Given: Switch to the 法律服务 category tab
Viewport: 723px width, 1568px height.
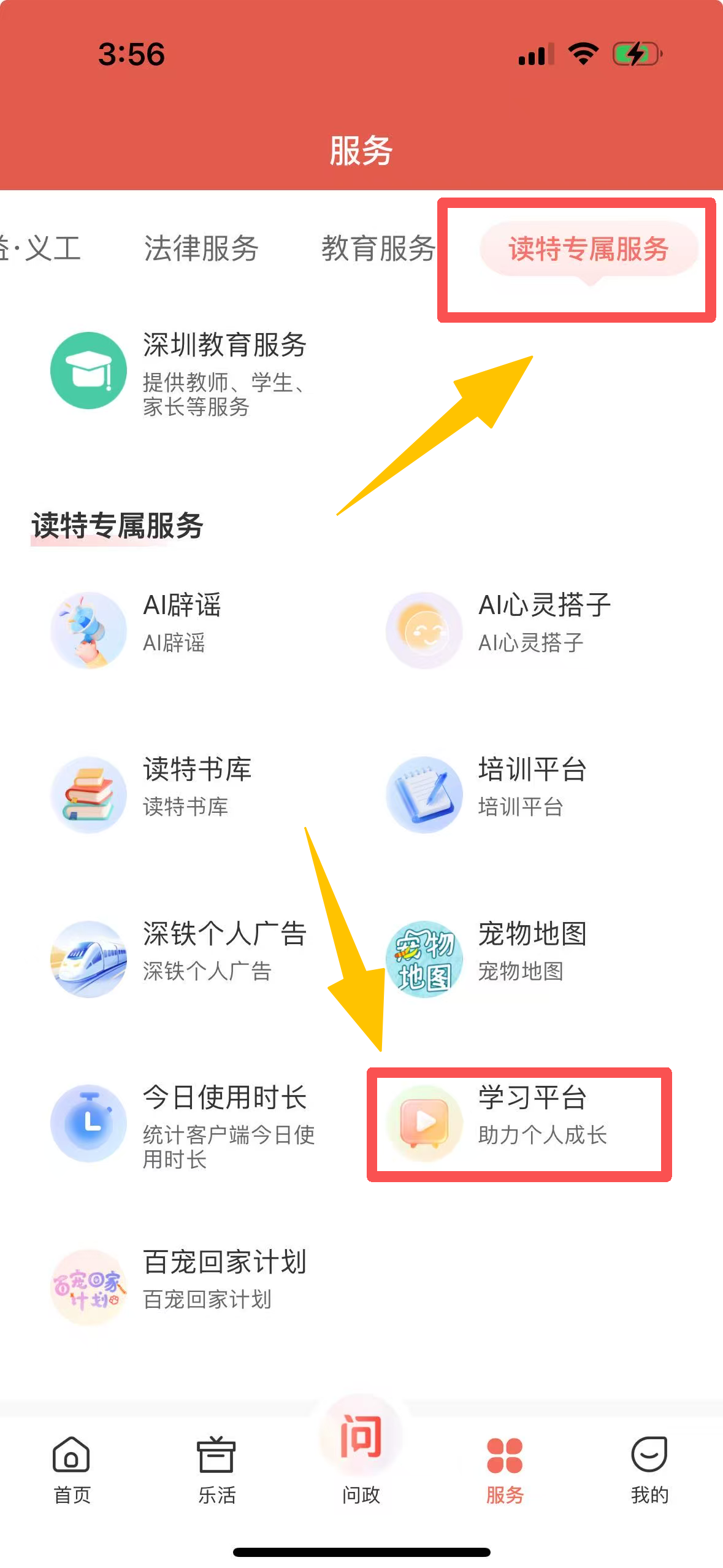Looking at the screenshot, I should [201, 248].
